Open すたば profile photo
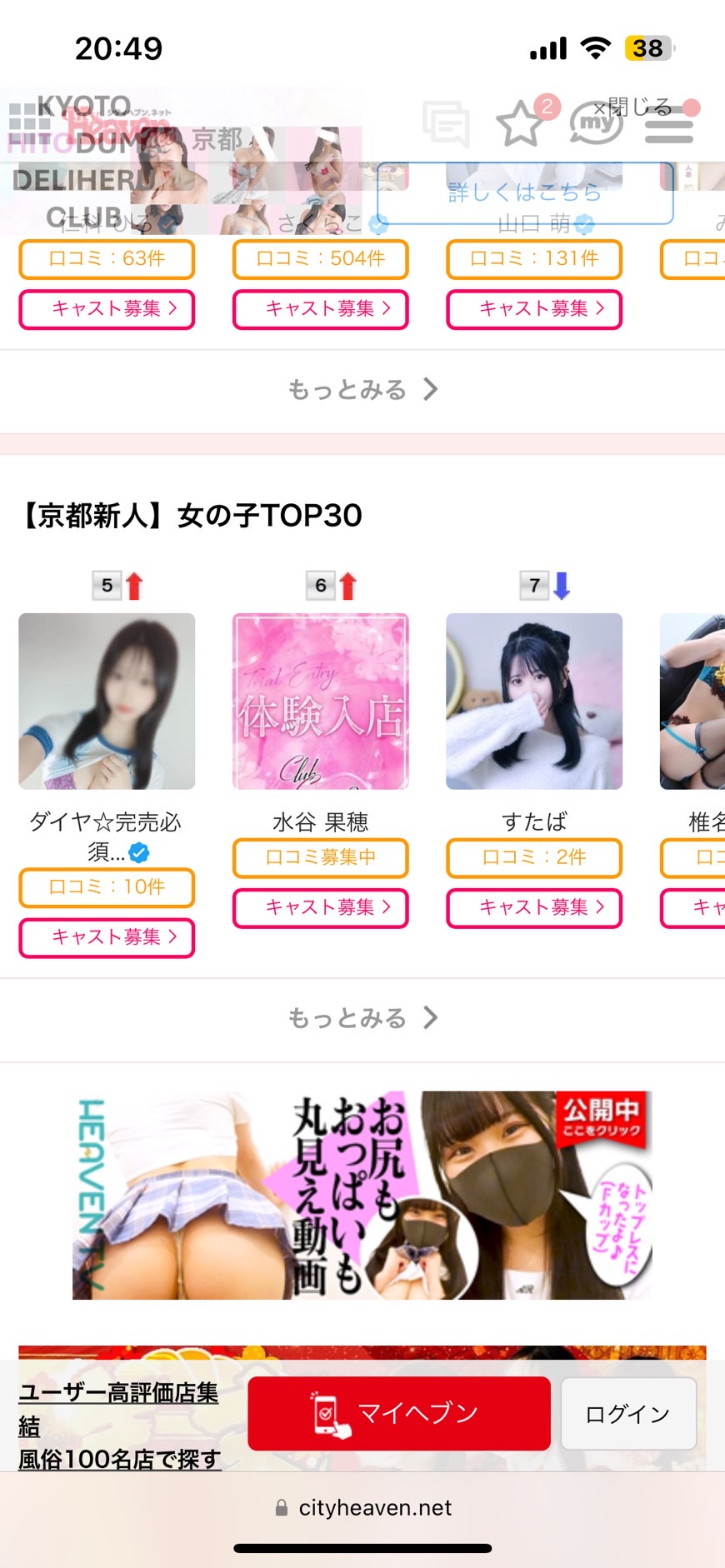725x1568 pixels. point(534,702)
